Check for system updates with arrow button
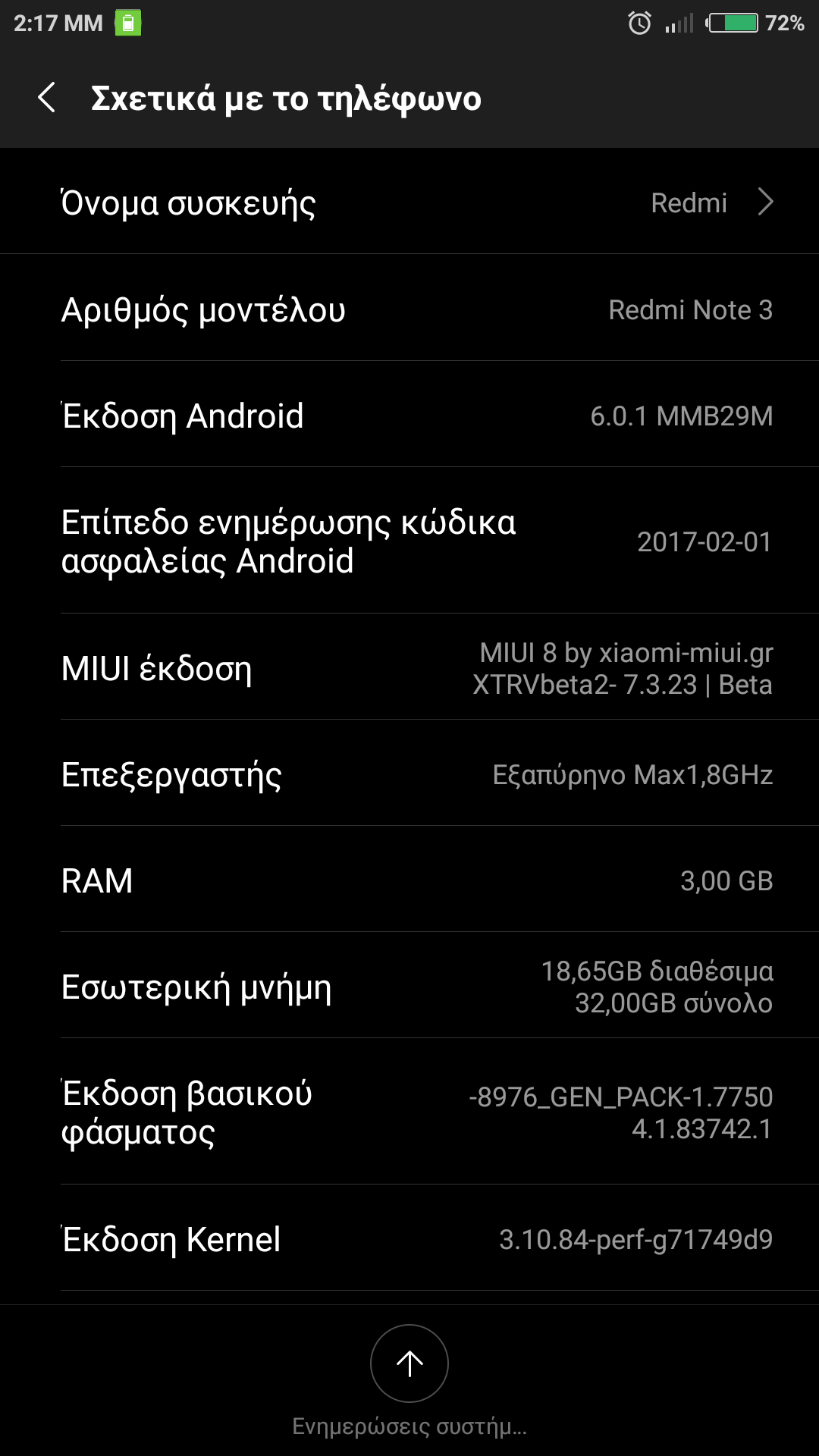Image resolution: width=819 pixels, height=1456 pixels. tap(409, 1363)
